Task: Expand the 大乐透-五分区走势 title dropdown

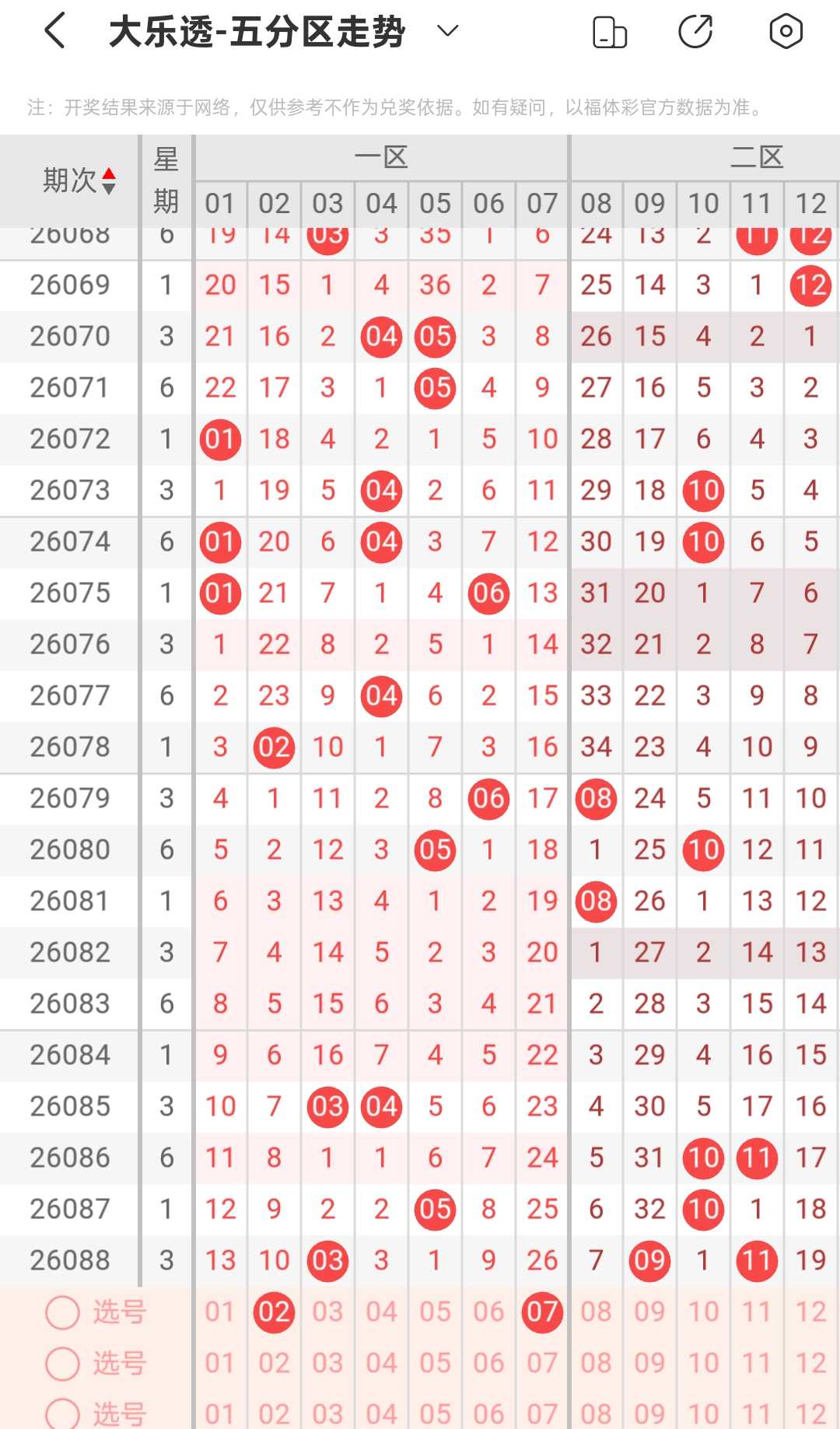Action: point(447,31)
